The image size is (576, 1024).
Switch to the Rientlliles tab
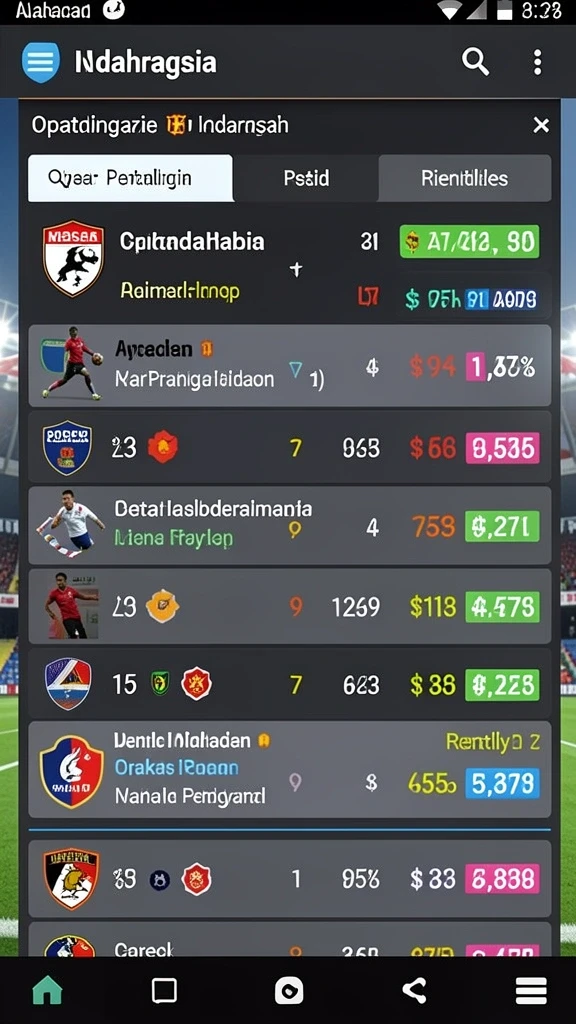pyautogui.click(x=464, y=178)
